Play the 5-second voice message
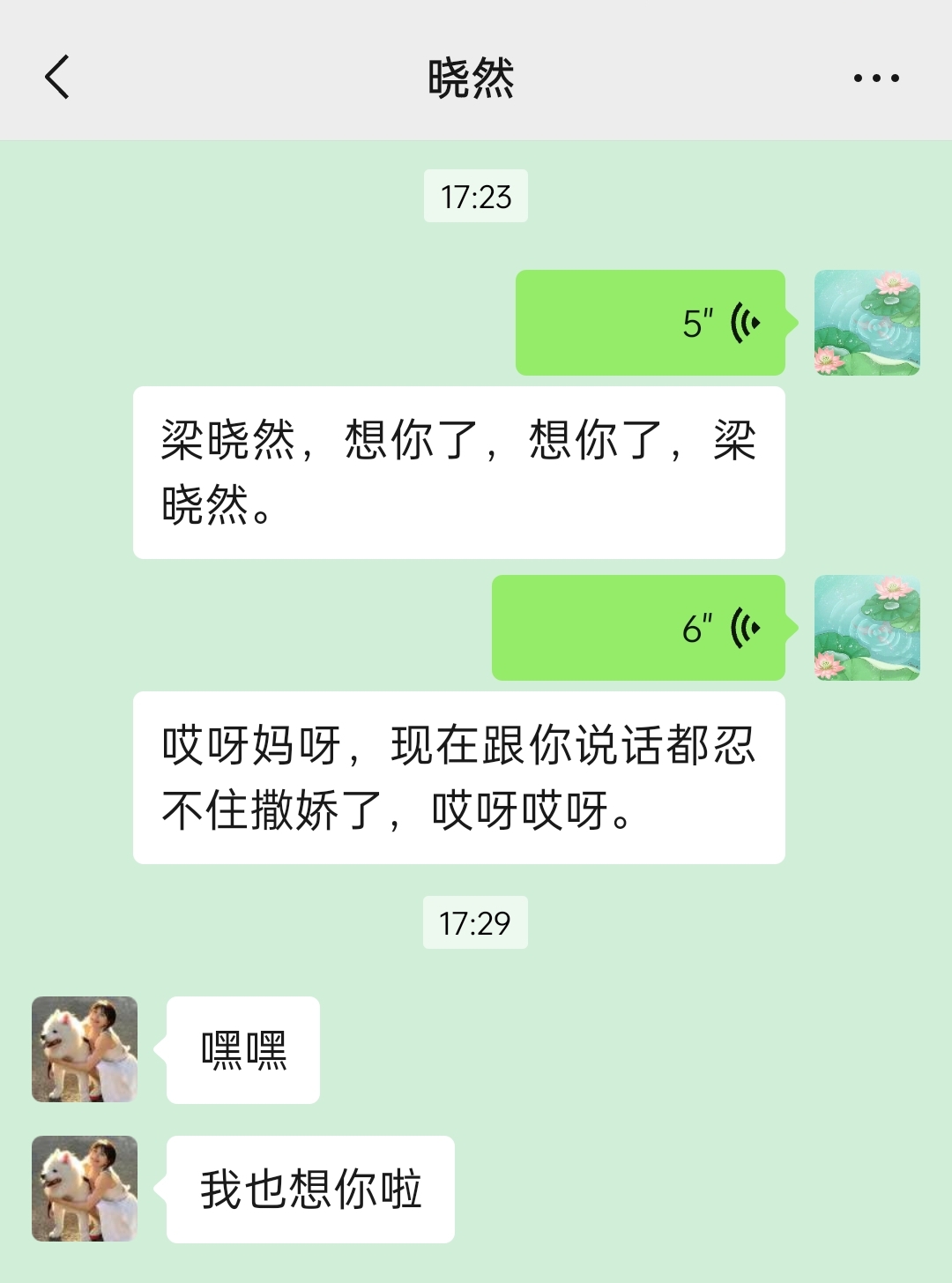 point(651,323)
